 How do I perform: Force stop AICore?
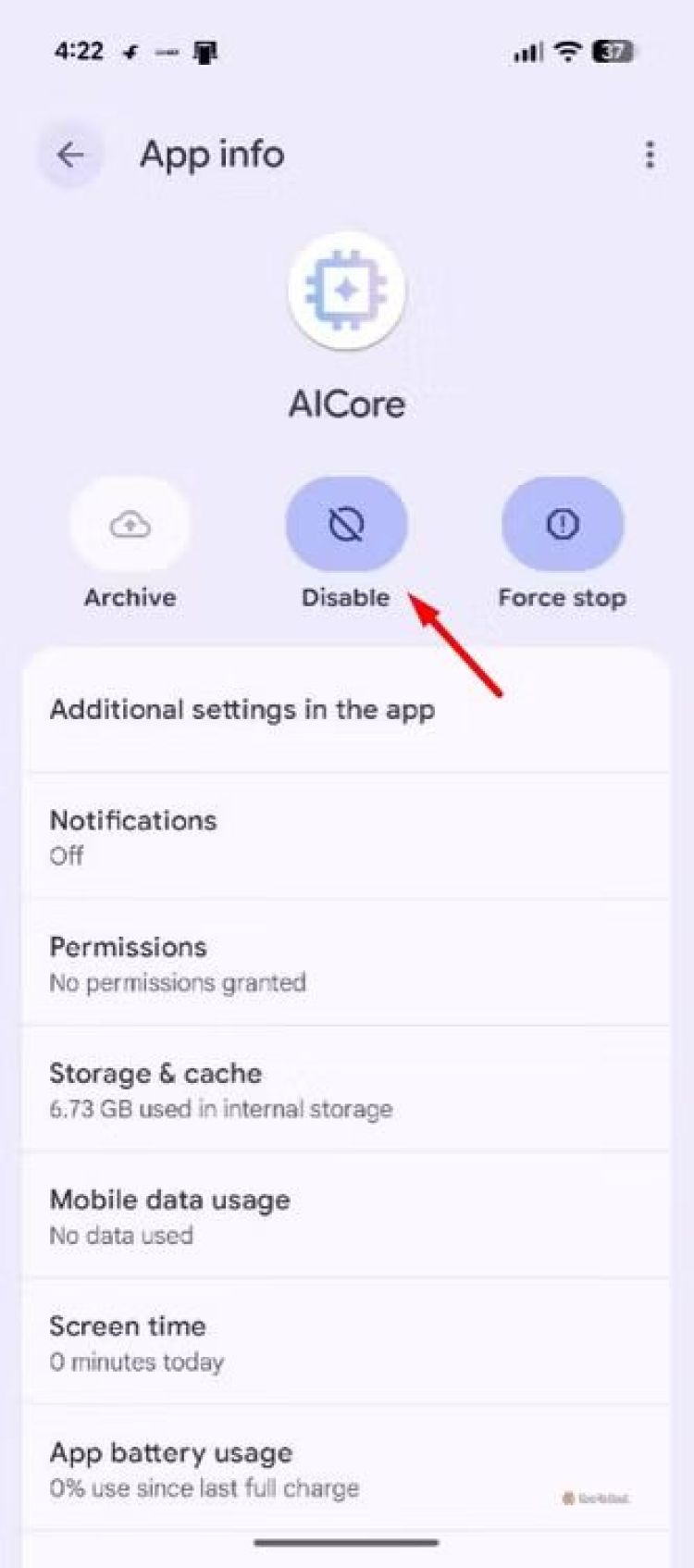point(562,525)
